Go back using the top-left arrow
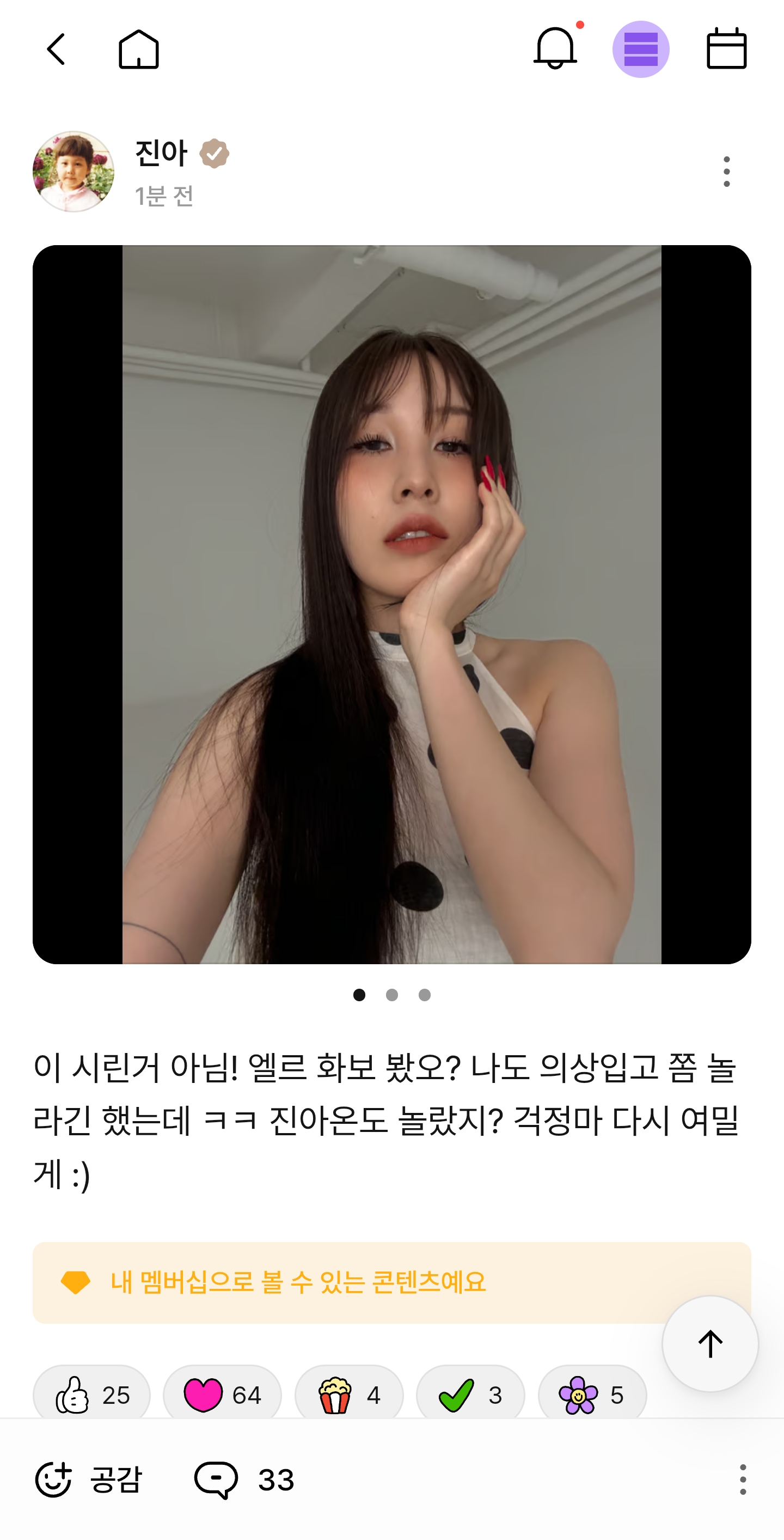The image size is (784, 1540). coord(56,49)
